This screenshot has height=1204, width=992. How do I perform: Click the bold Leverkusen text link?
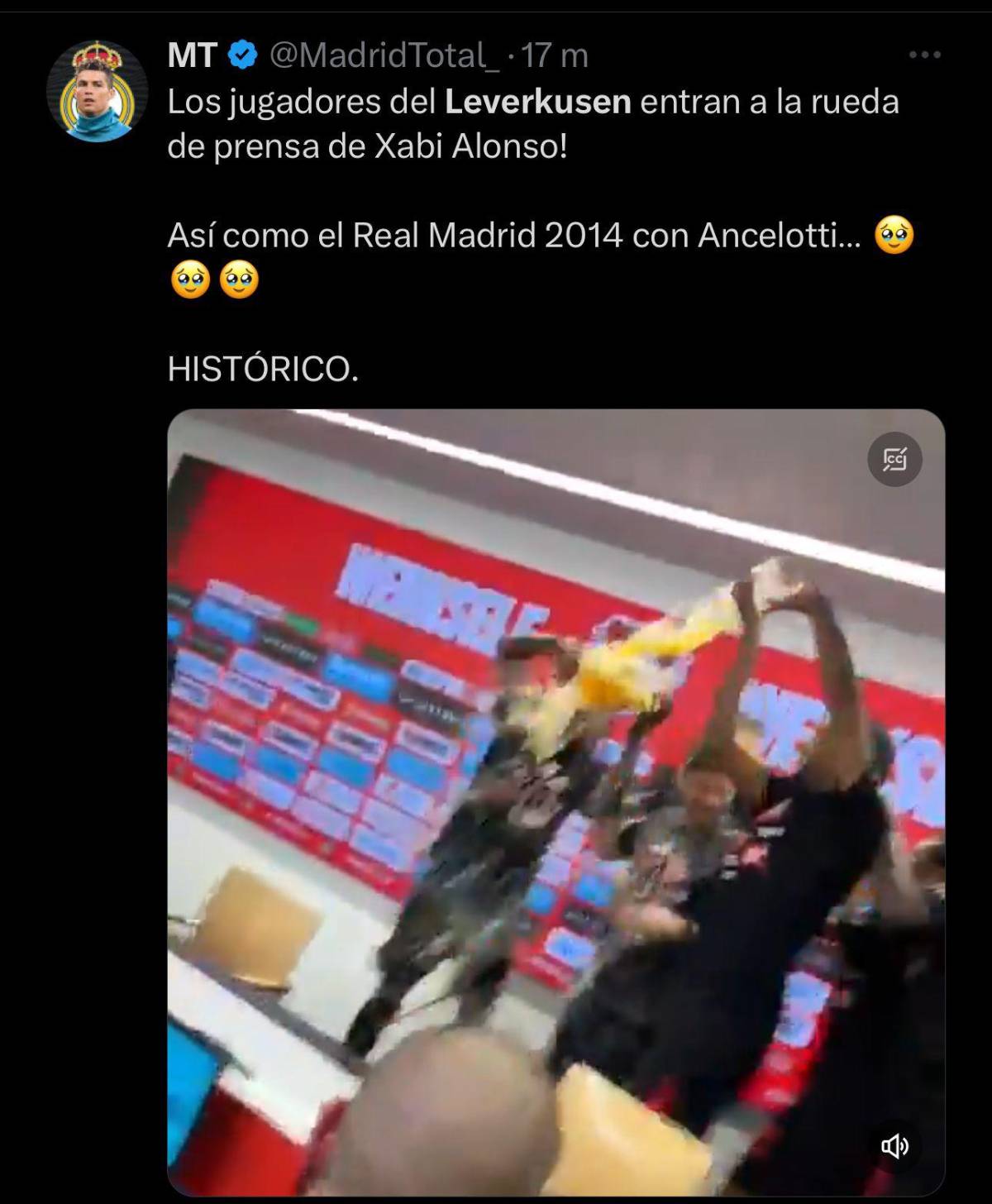coord(539,102)
